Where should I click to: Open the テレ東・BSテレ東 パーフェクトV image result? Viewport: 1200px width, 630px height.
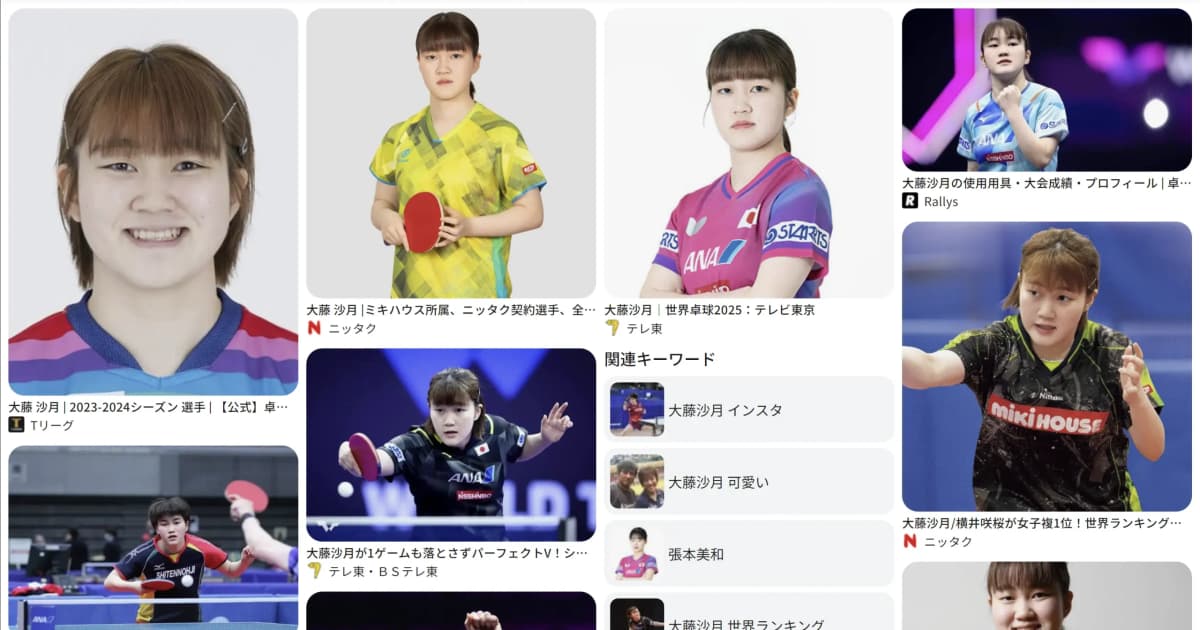tap(450, 444)
